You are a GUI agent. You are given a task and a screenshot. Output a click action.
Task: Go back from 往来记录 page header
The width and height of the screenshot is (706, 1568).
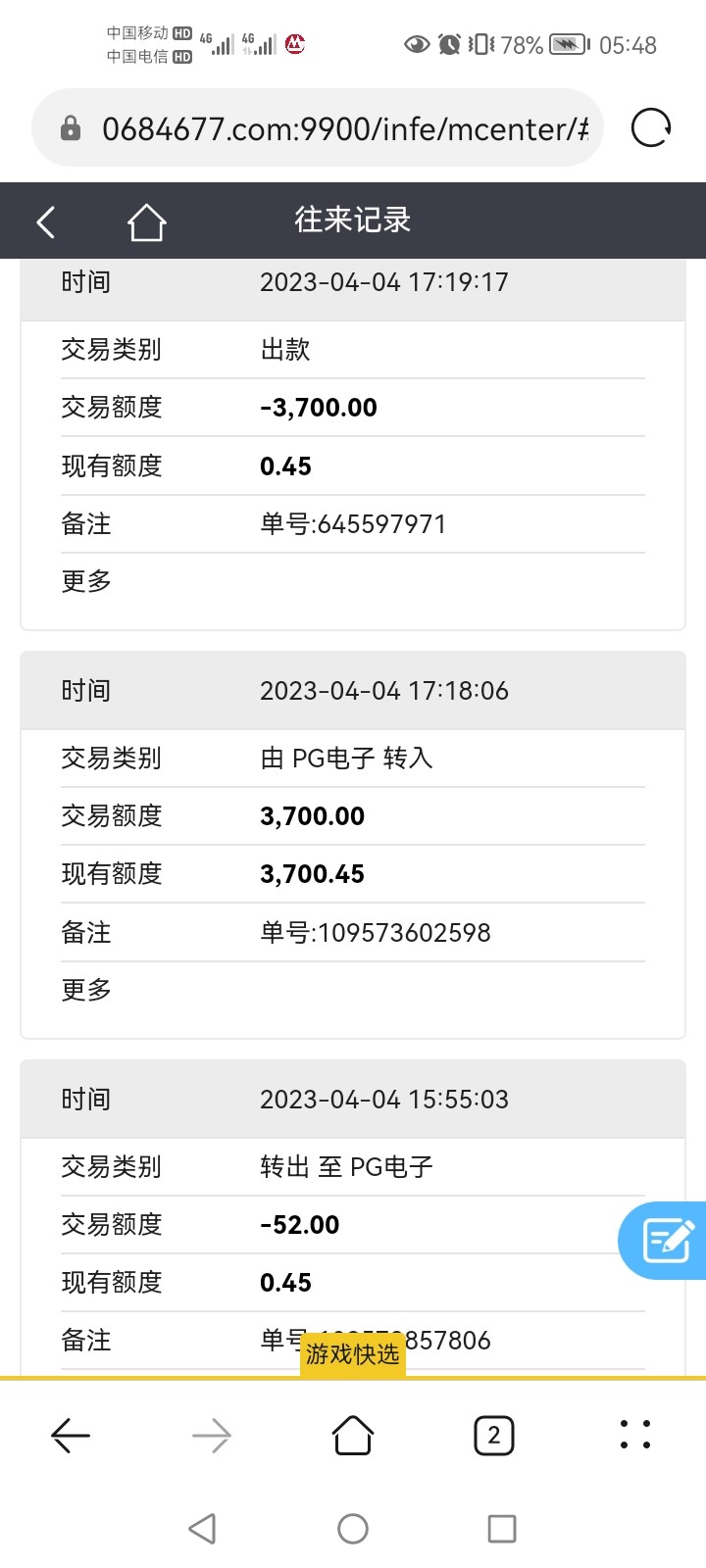46,222
